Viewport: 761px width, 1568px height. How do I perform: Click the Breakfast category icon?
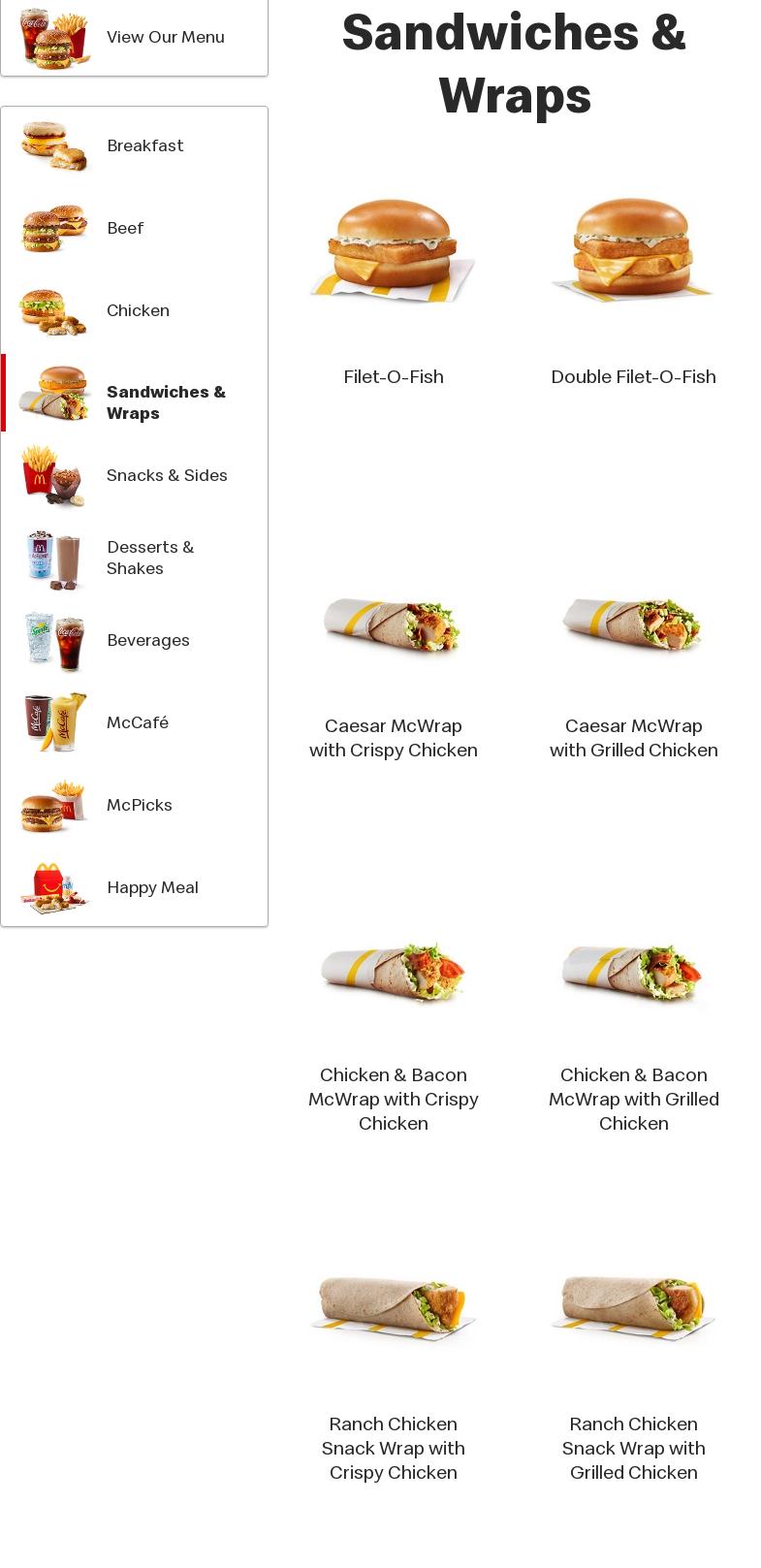(x=55, y=145)
